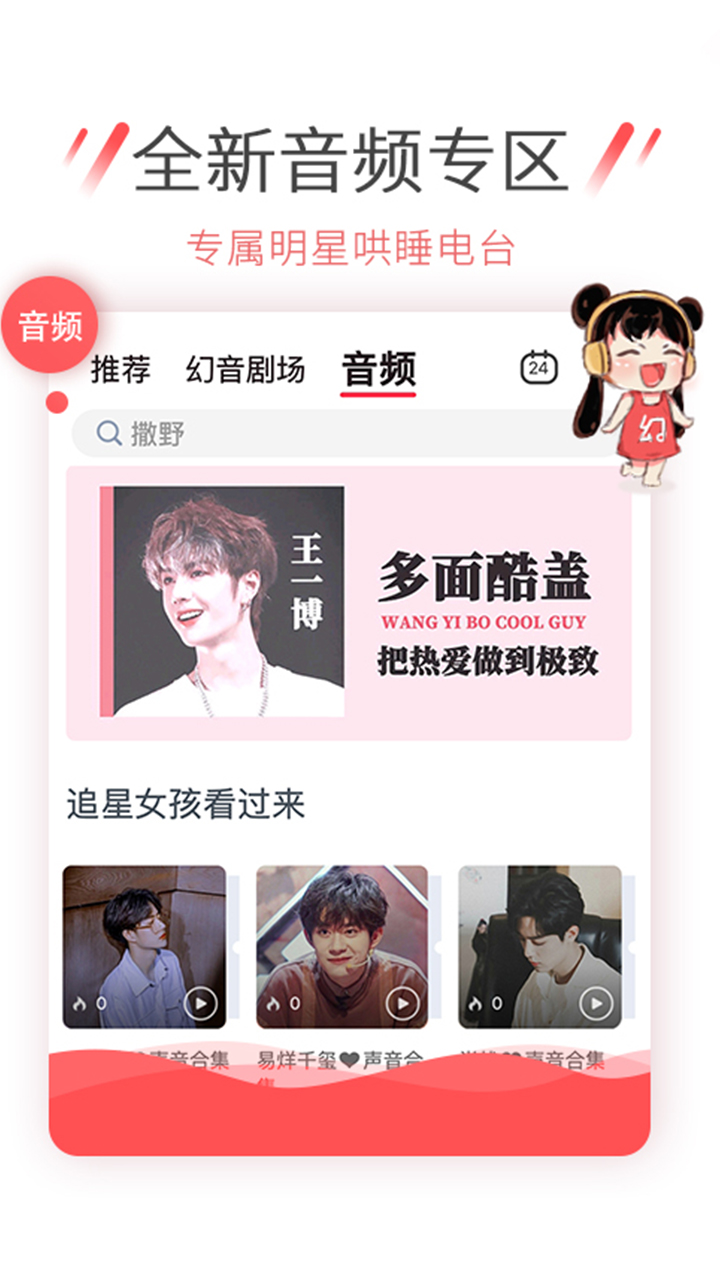720x1280 pixels.
Task: Click the 易烊千玺❤声音合集 title
Action: (340, 1057)
